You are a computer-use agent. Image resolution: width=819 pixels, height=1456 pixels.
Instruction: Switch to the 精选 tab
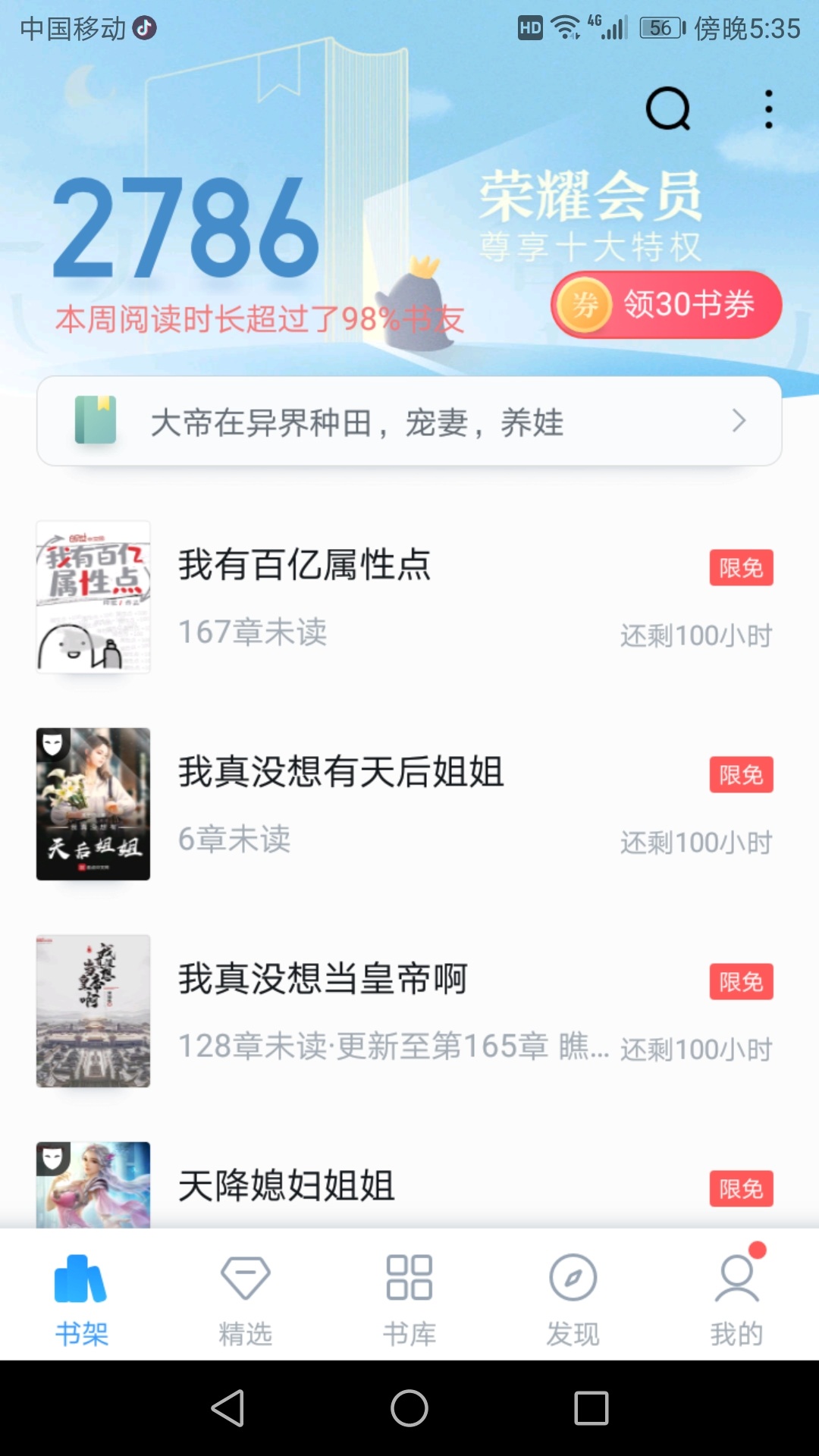[245, 1298]
